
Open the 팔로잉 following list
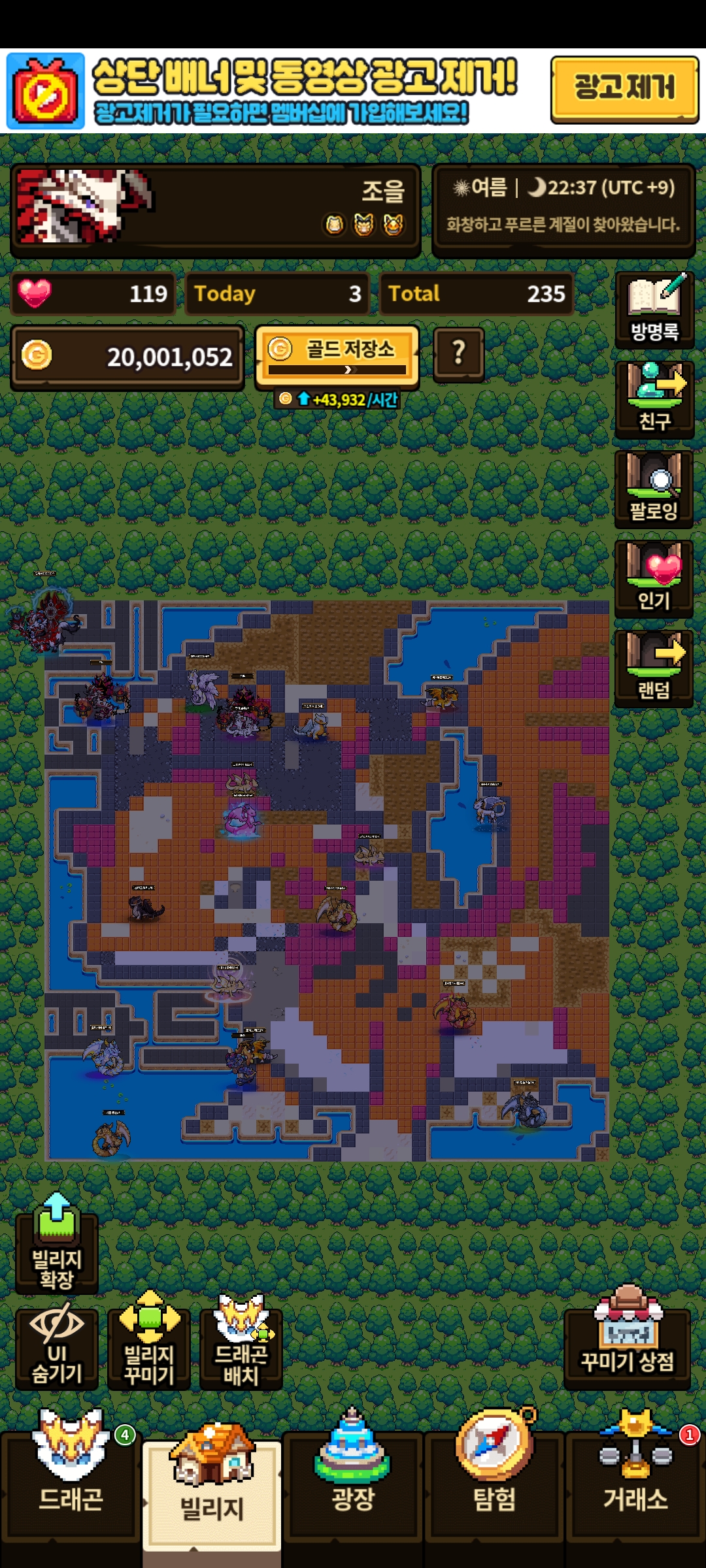pos(654,489)
